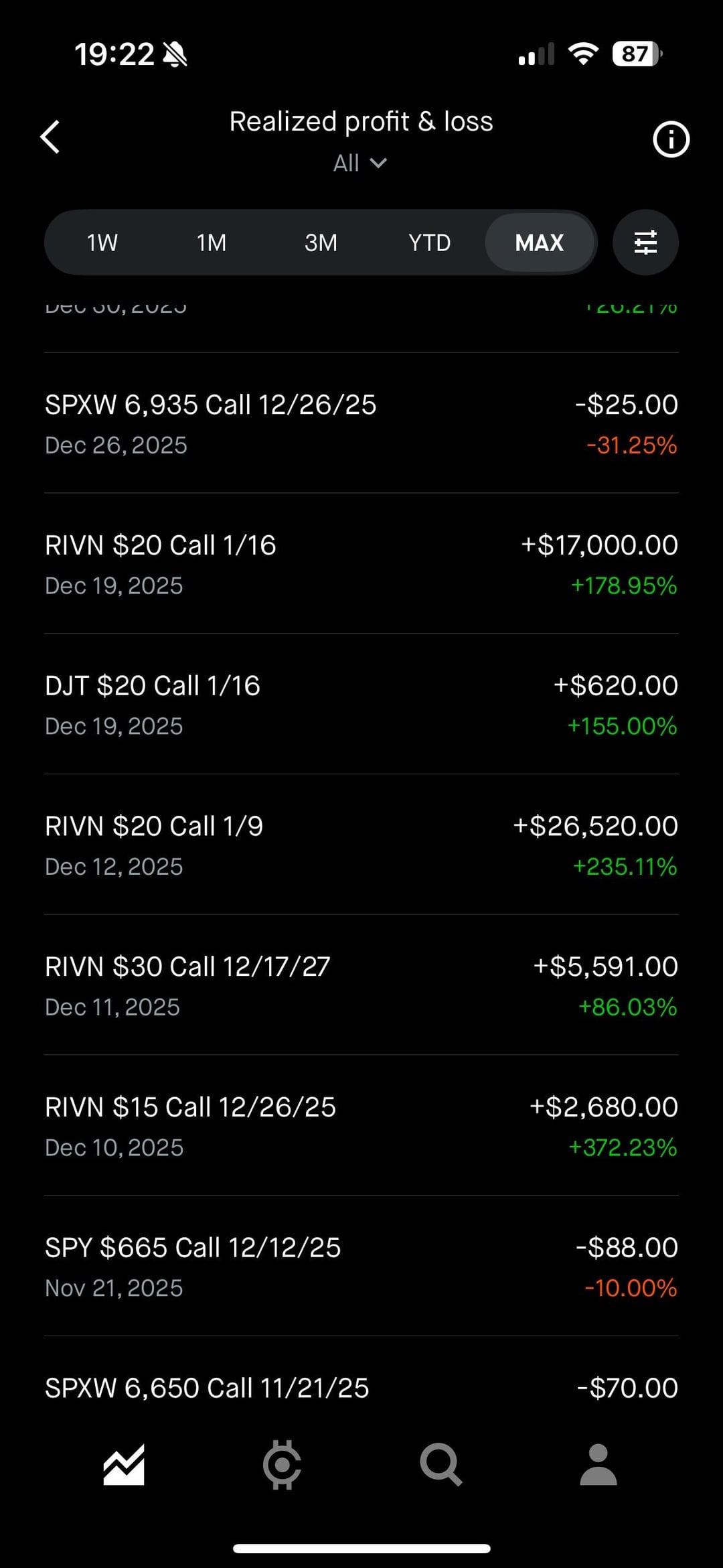Open the search tab
This screenshot has height=1568, width=723.
coord(440,1465)
